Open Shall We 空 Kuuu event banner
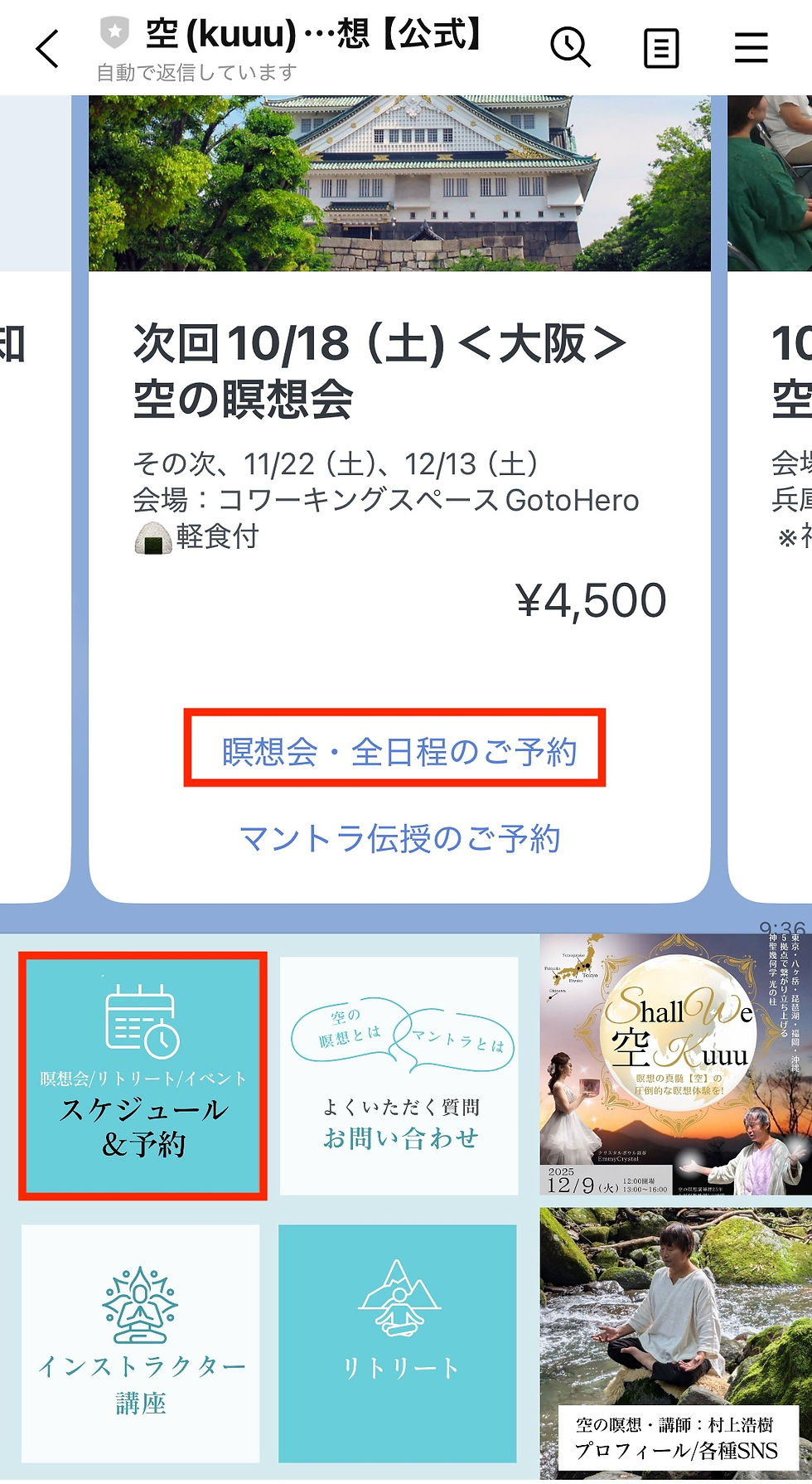The image size is (812, 1484). (675, 1065)
